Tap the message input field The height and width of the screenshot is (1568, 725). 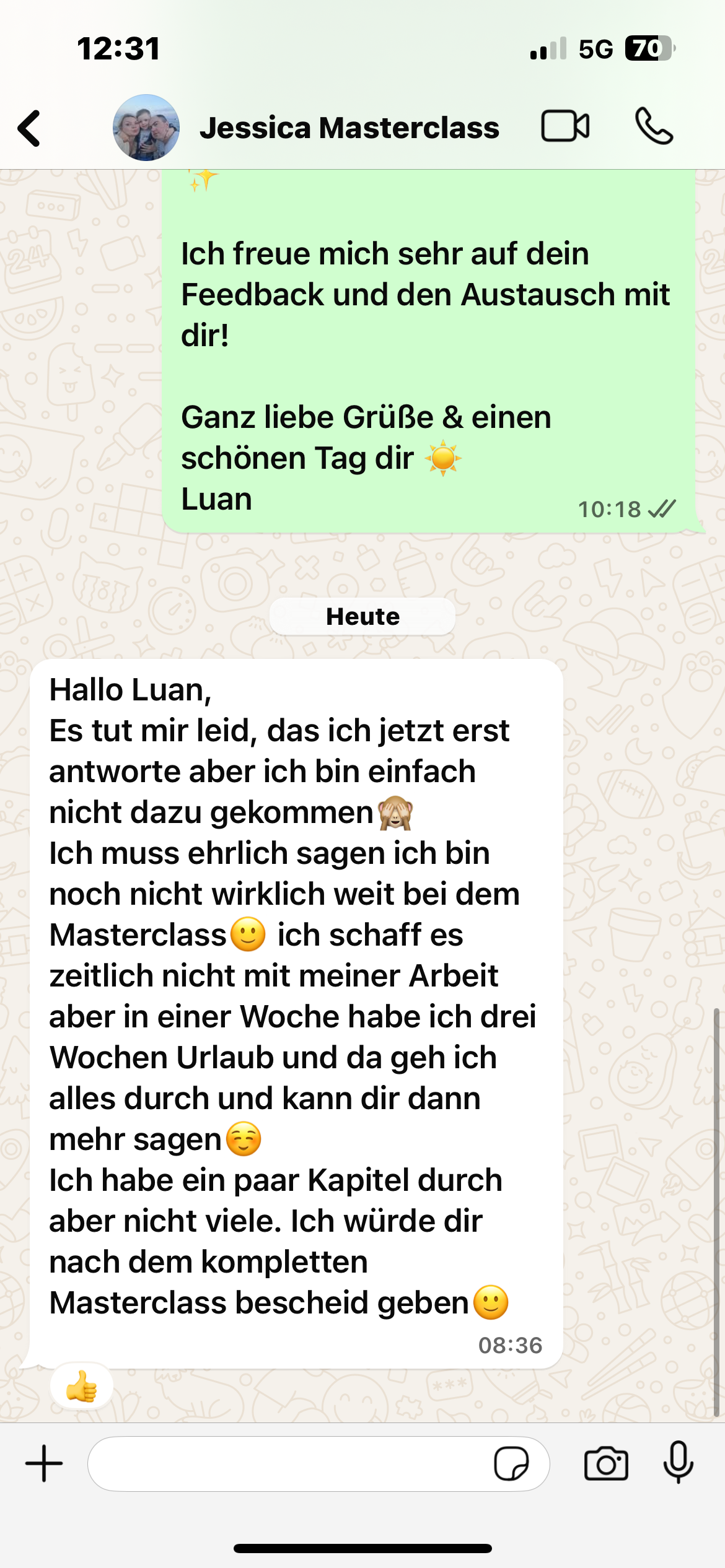288,1464
